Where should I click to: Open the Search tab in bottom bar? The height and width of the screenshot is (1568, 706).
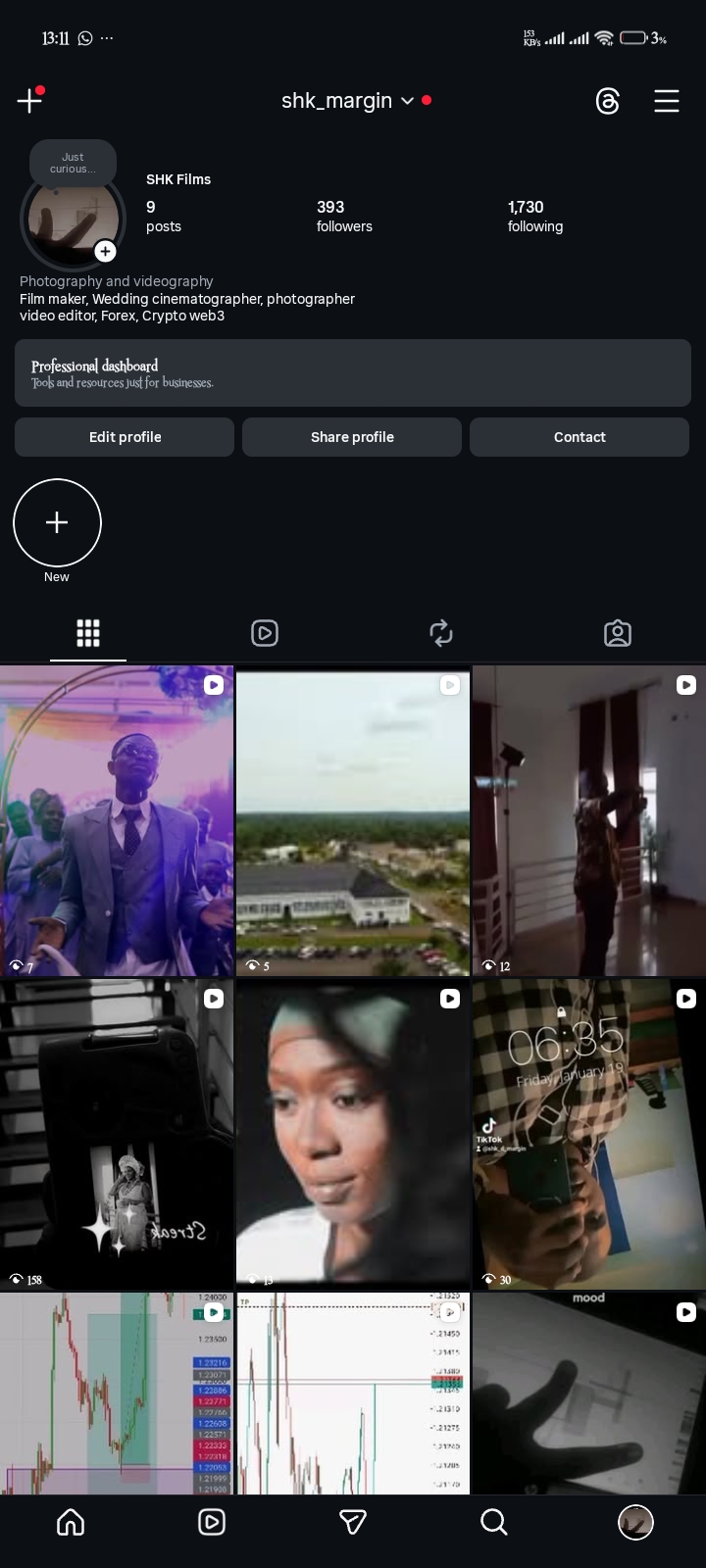(x=494, y=1522)
